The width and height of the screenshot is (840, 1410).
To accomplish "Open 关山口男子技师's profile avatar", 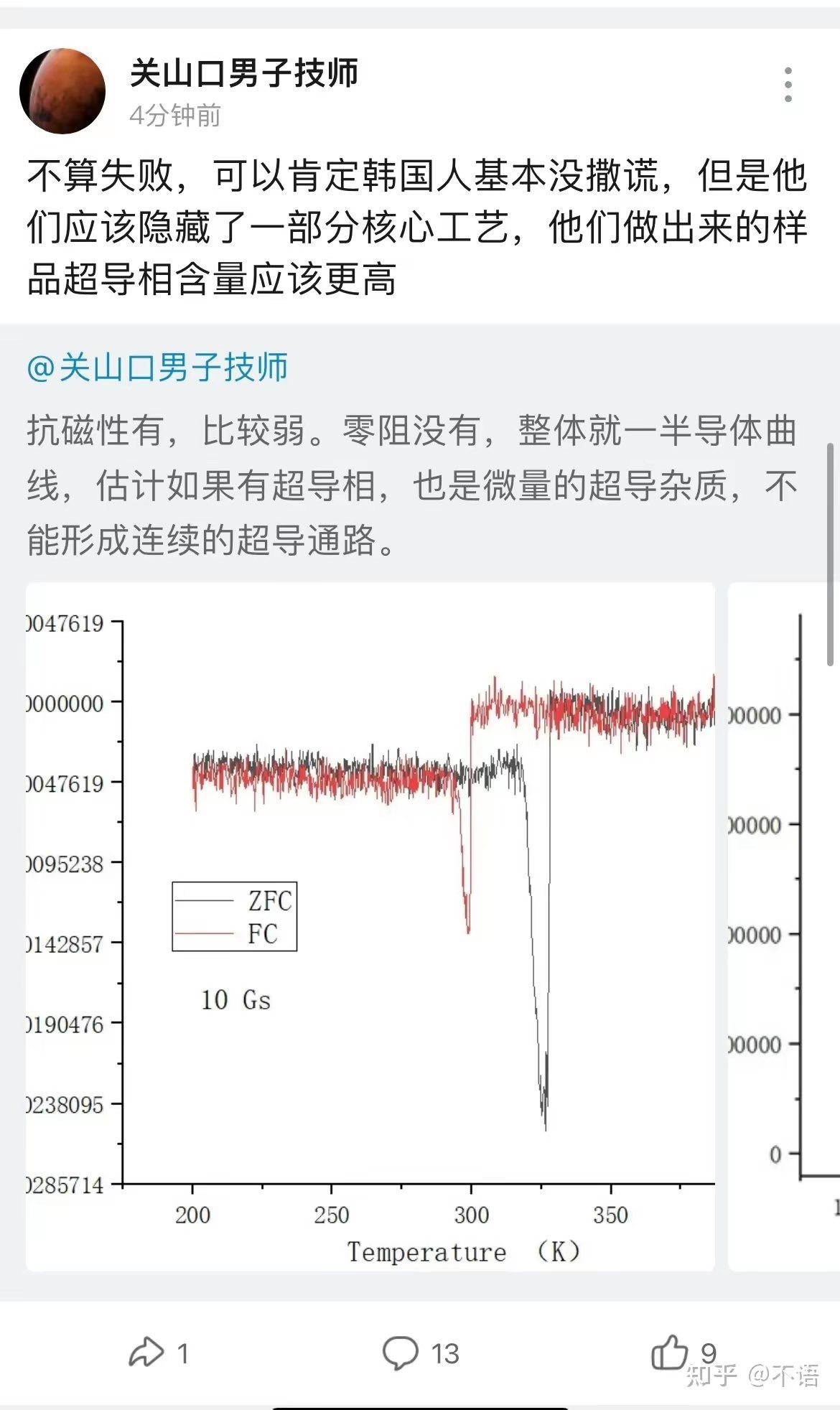I will tap(62, 91).
